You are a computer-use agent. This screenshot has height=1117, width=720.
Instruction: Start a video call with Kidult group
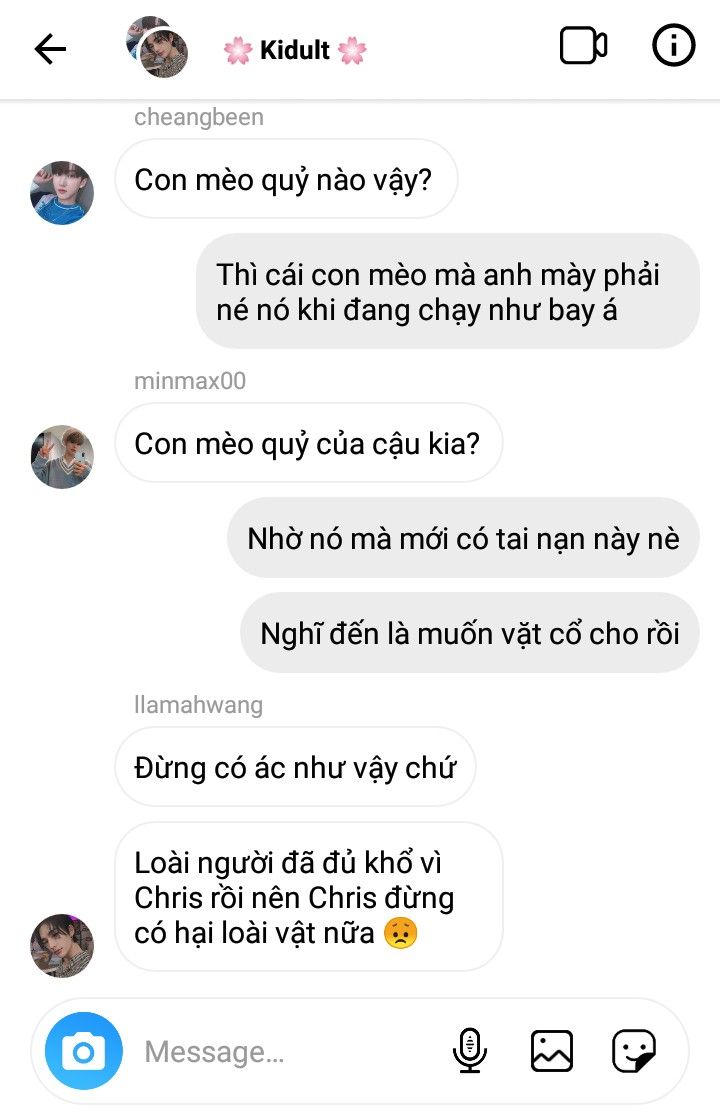tap(583, 47)
